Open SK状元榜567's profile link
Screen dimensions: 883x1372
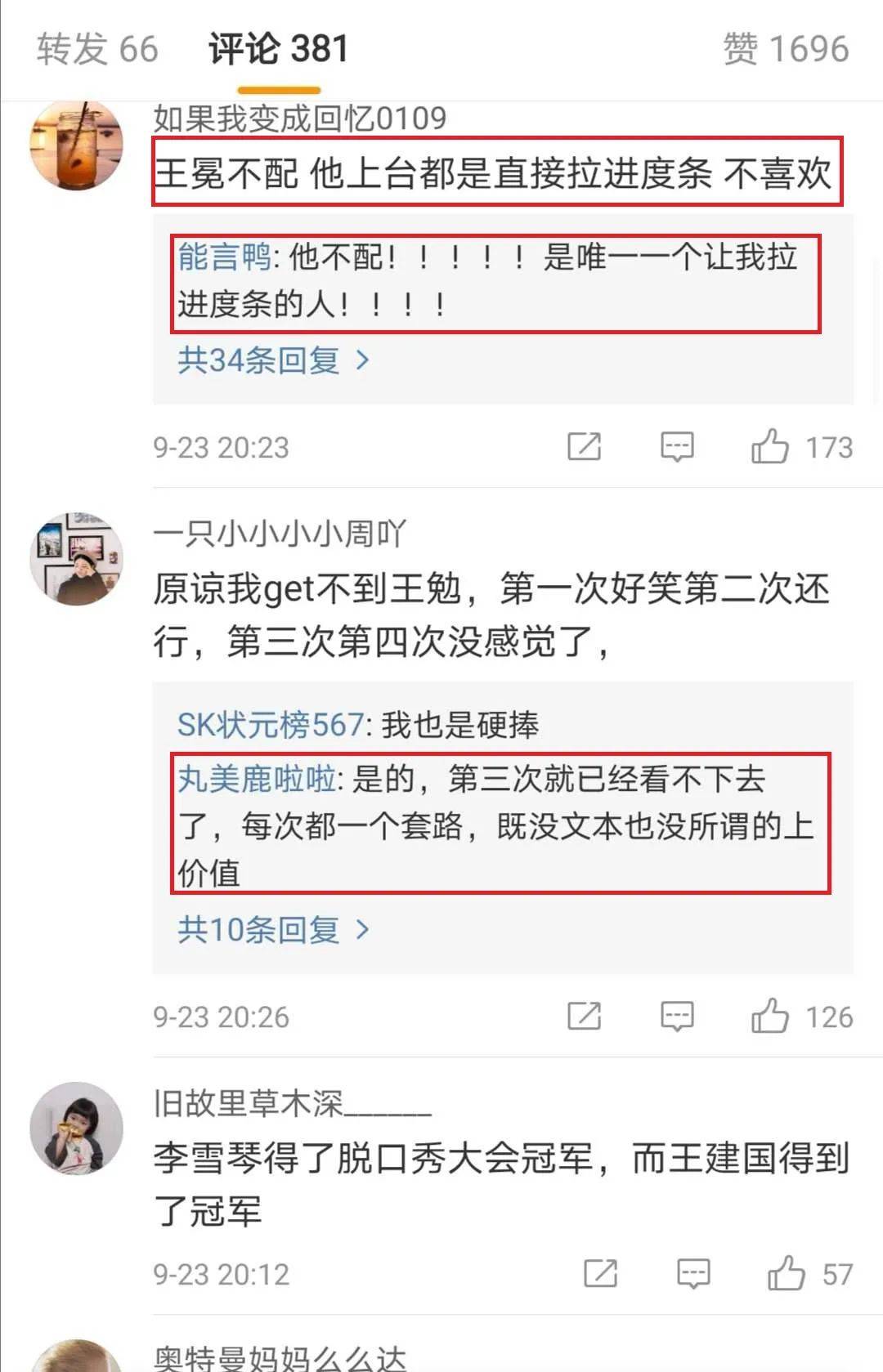(x=270, y=725)
